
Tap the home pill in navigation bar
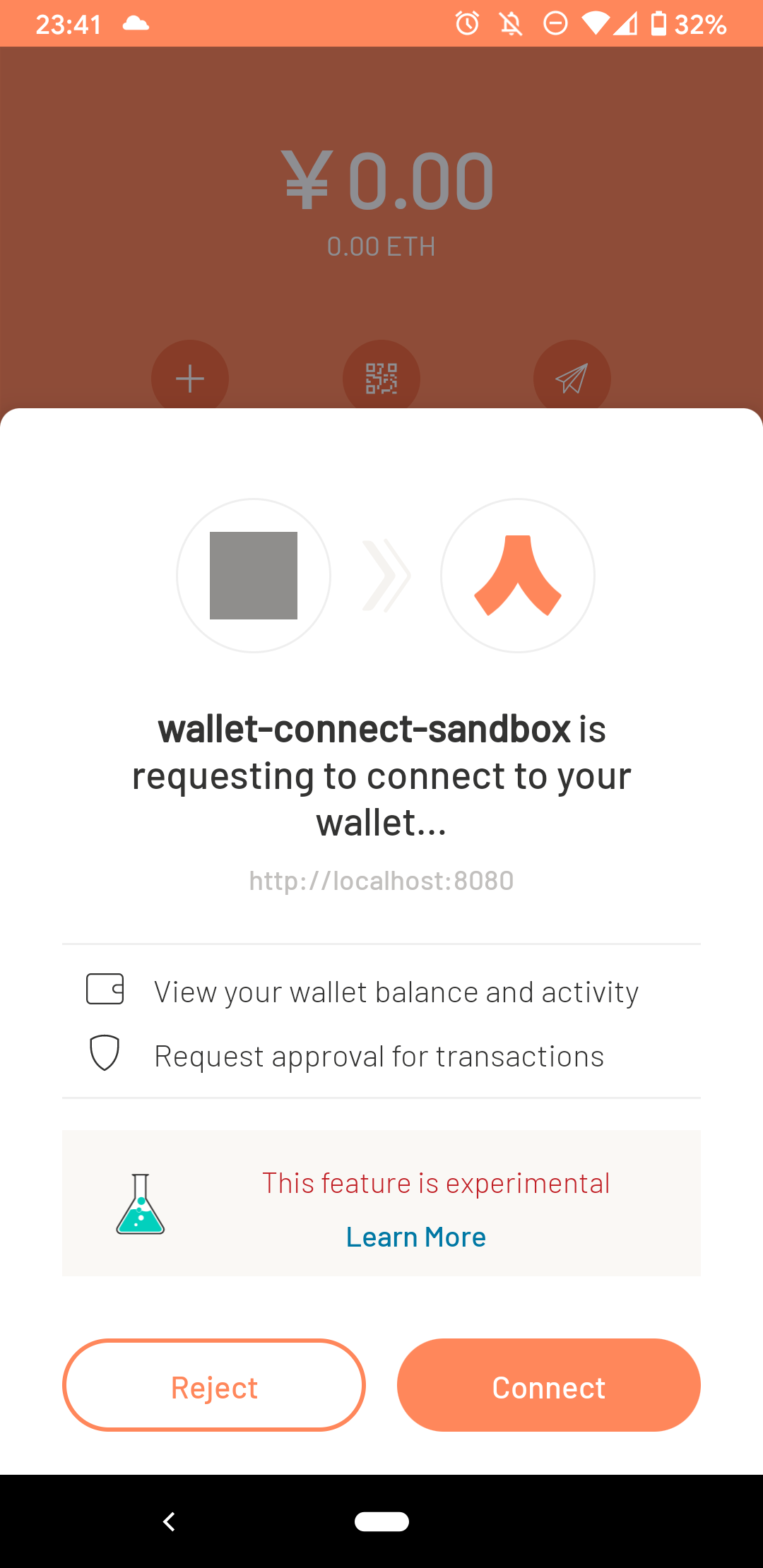(381, 1521)
